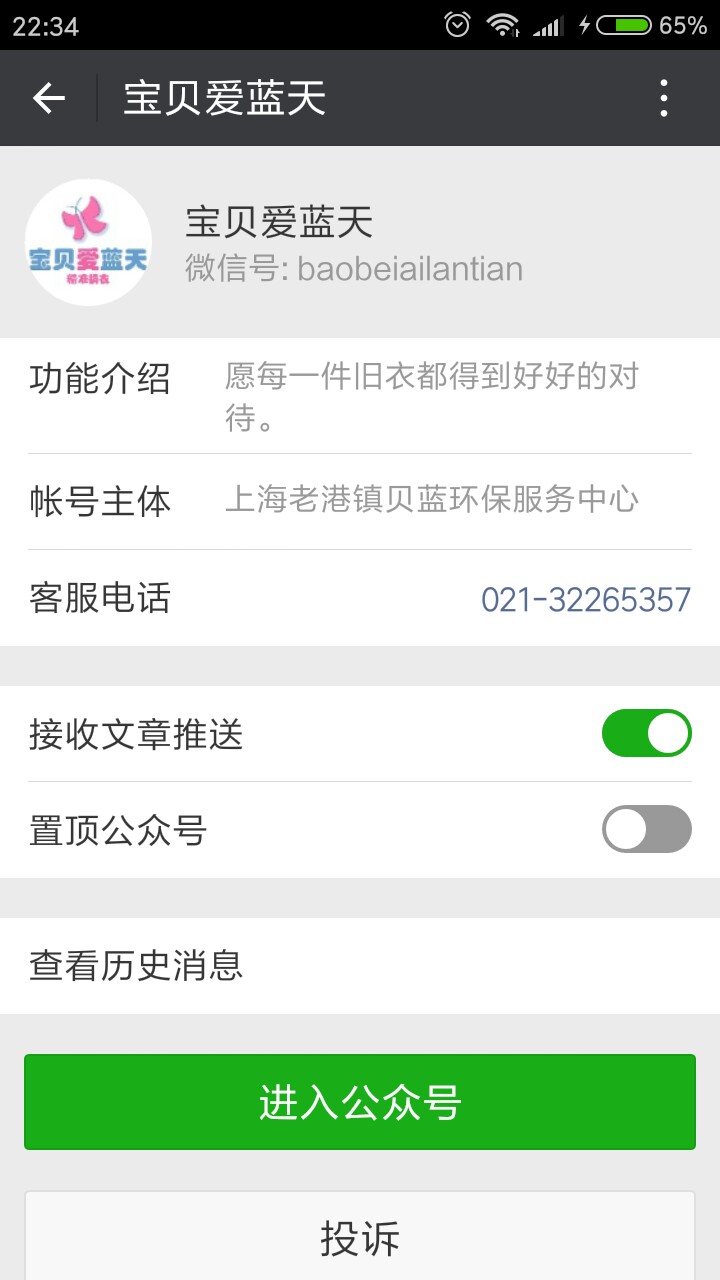Open the three-dot overflow menu

663,98
